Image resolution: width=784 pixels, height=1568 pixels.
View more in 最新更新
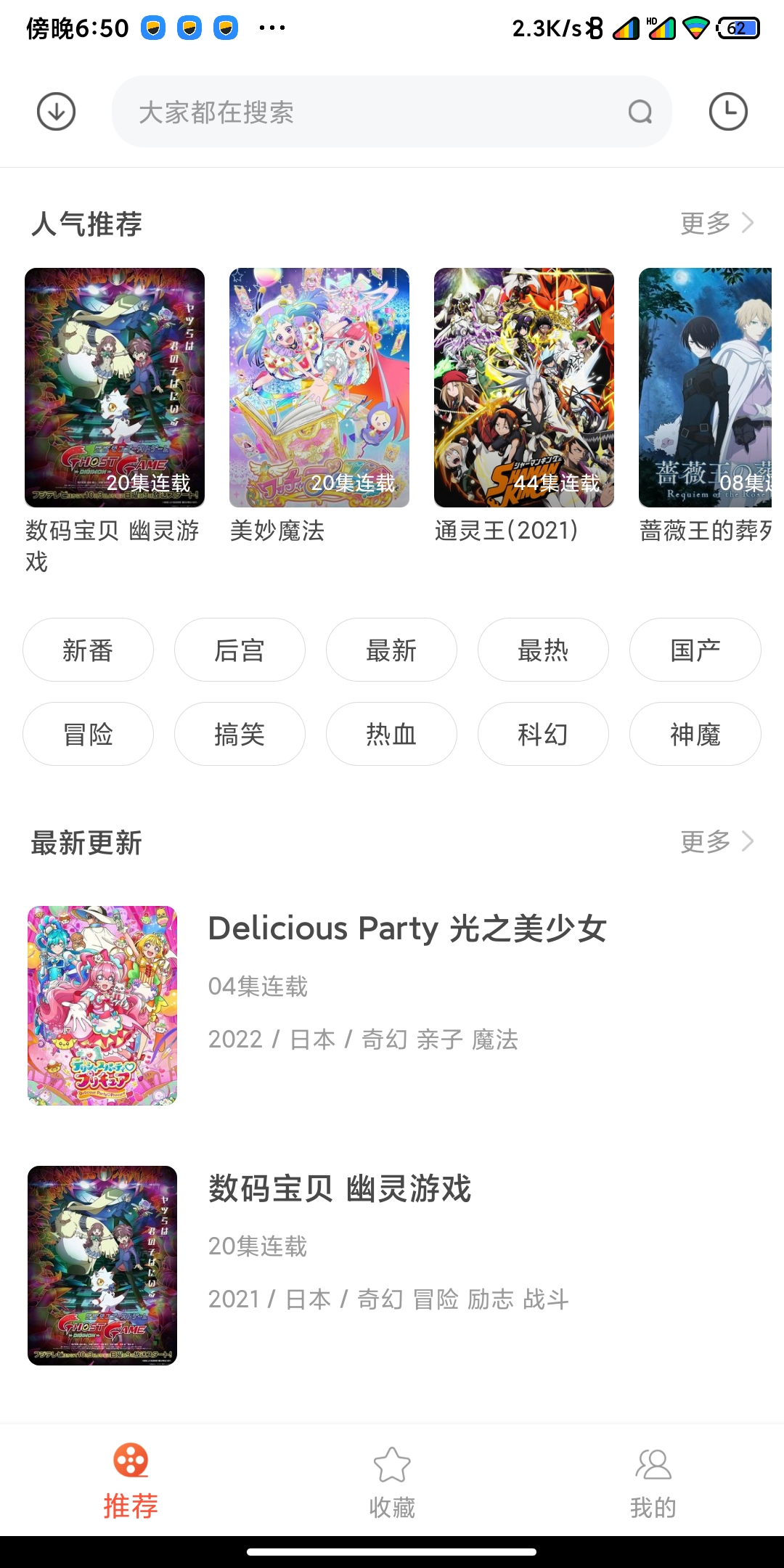pyautogui.click(x=716, y=841)
